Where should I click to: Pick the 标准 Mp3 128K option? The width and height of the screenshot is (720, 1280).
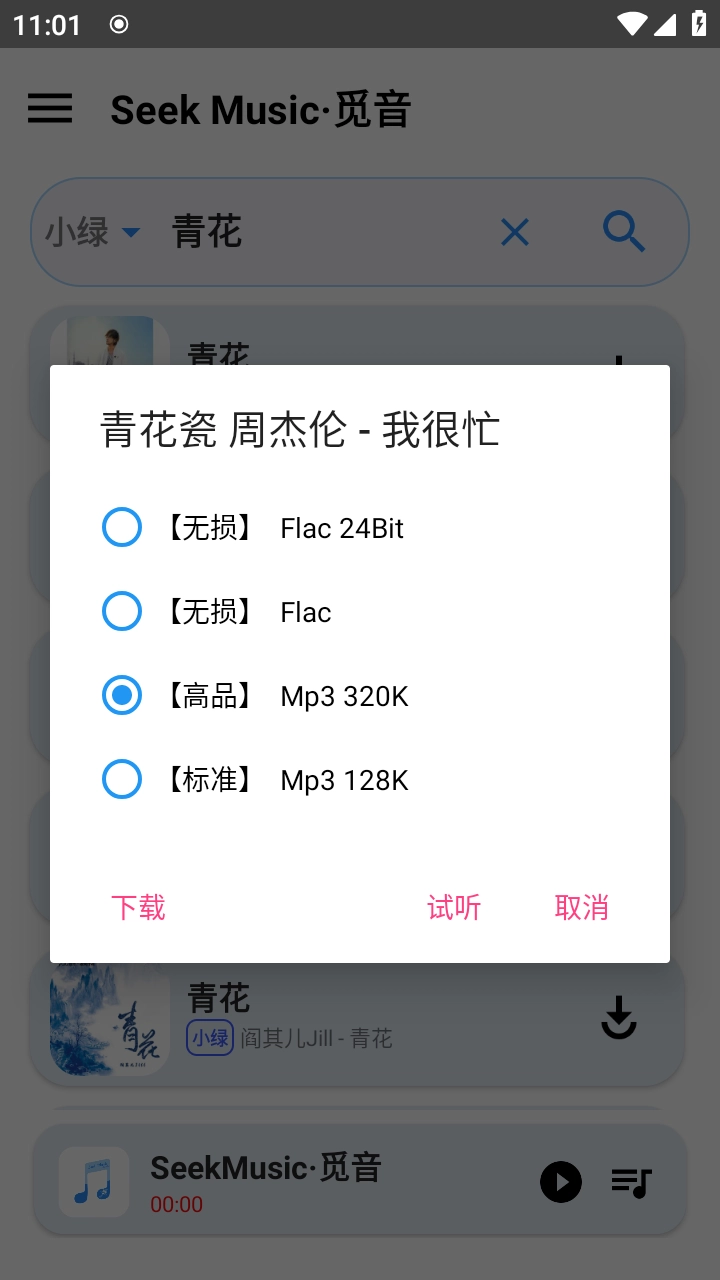(122, 779)
